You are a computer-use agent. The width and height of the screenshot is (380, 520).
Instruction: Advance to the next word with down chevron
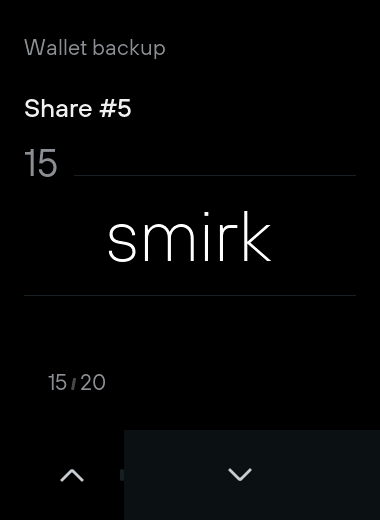(240, 475)
